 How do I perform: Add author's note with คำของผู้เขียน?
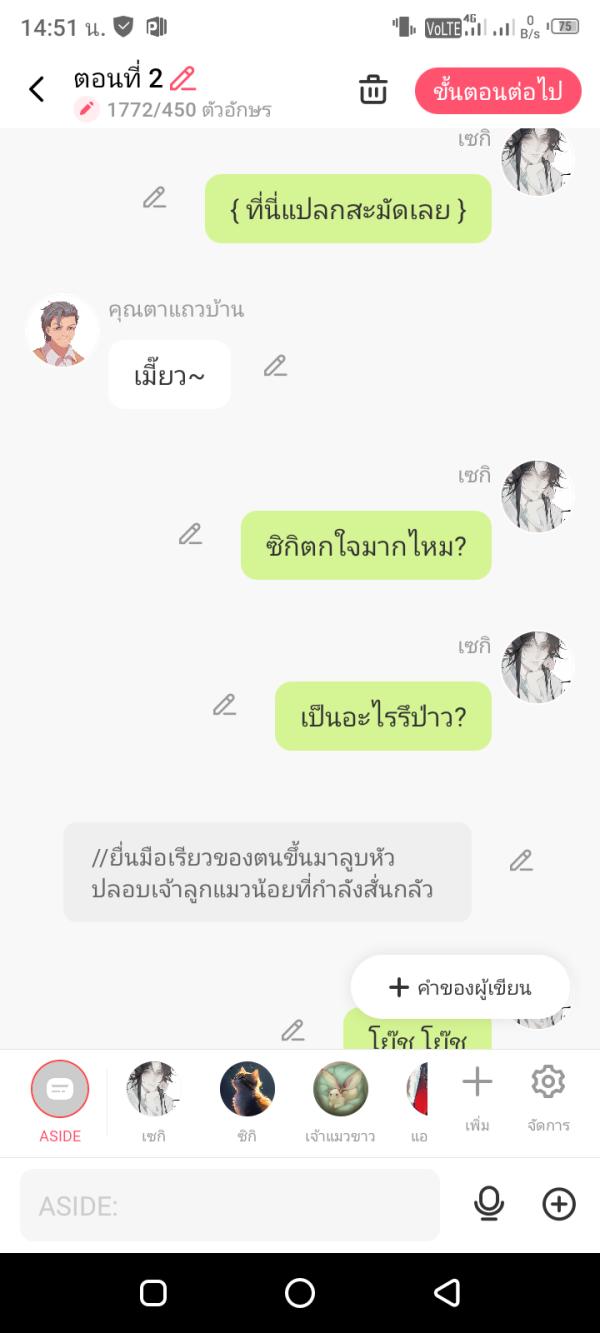460,988
